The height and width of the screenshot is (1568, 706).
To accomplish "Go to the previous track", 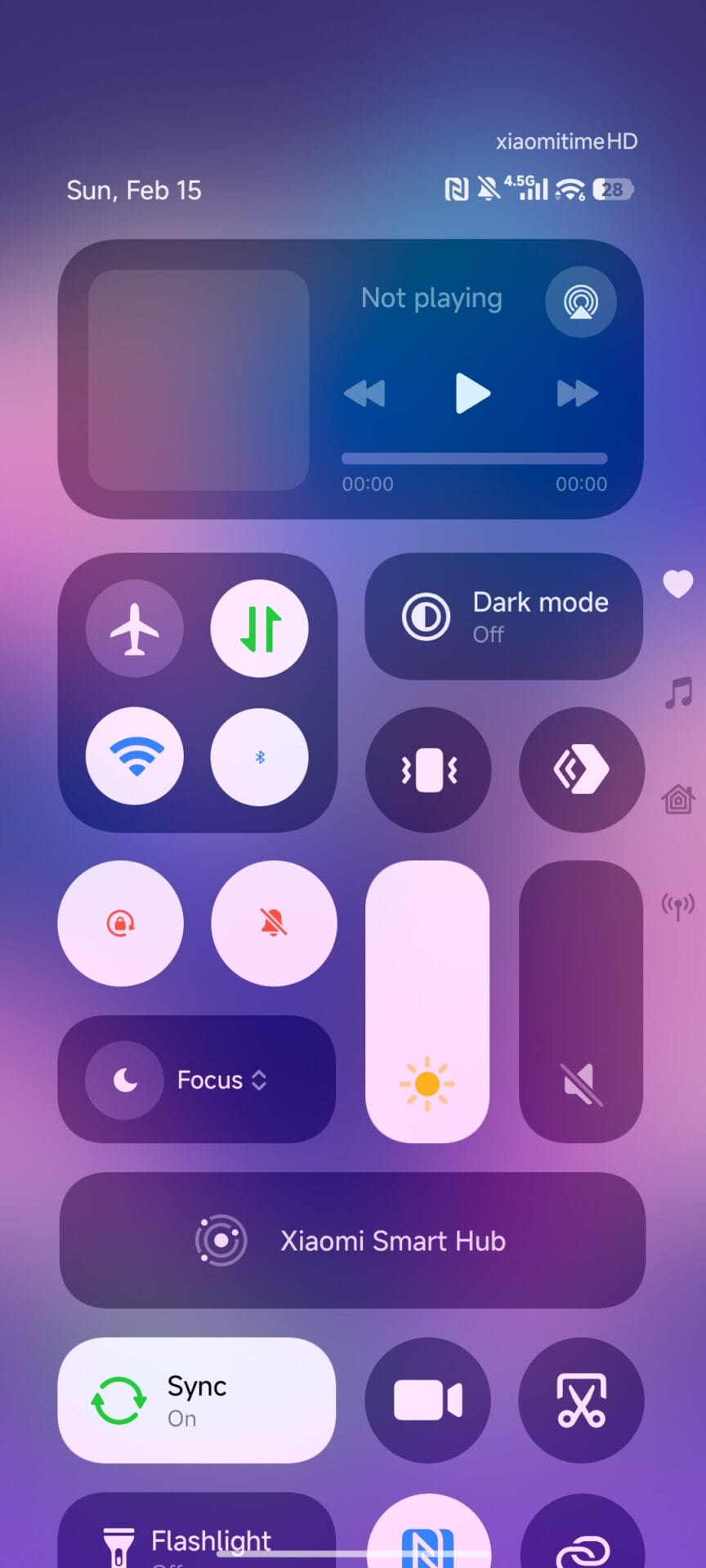I will tap(364, 394).
